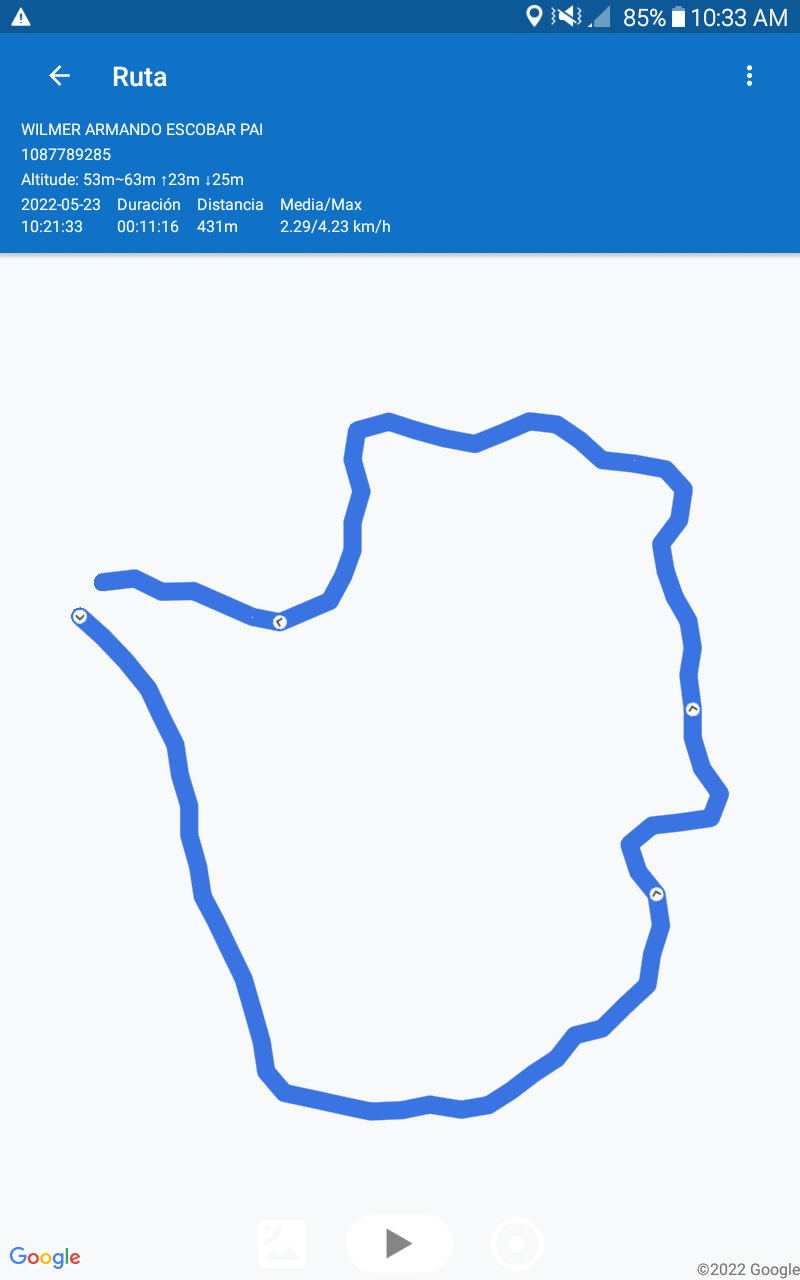
Task: Tap the map image layer icon
Action: pyautogui.click(x=282, y=1244)
